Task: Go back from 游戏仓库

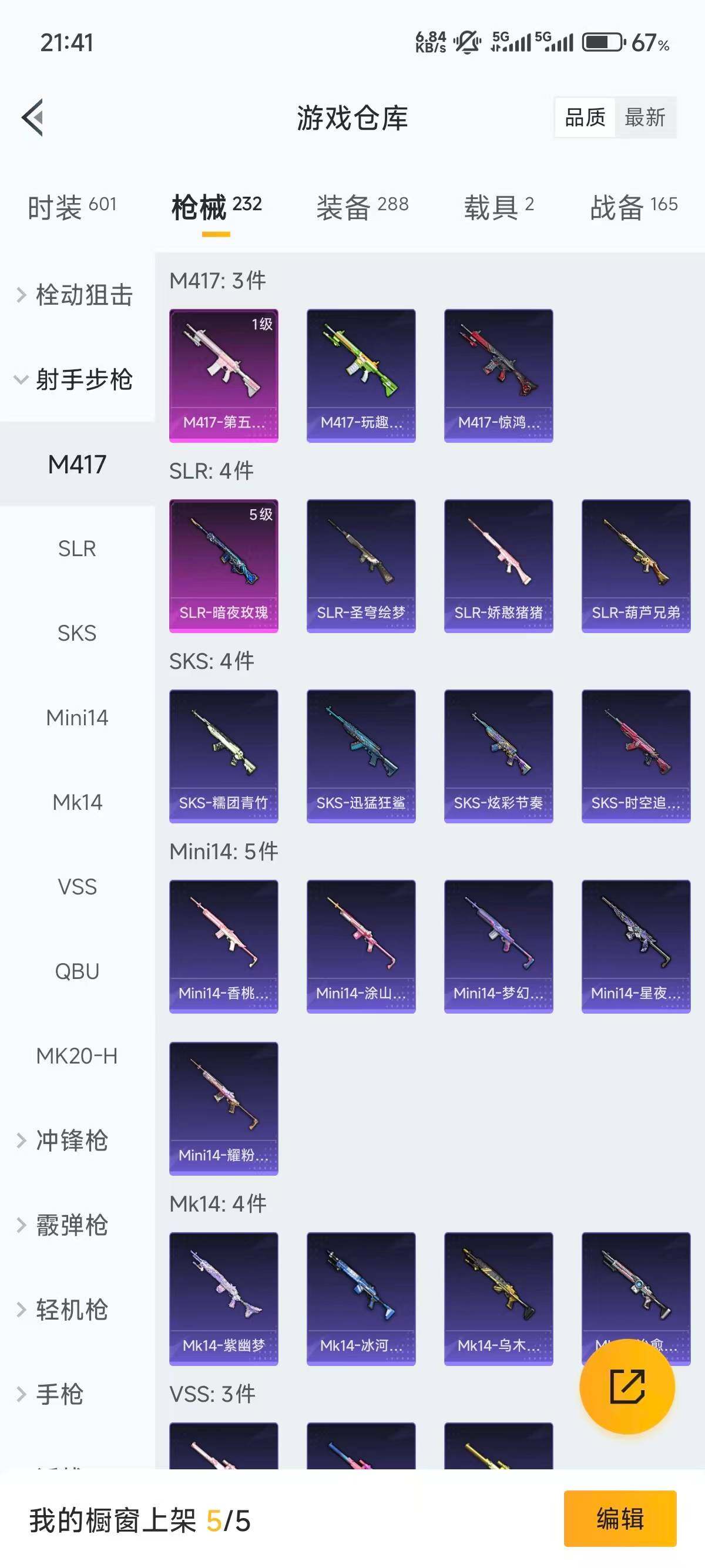Action: click(33, 117)
